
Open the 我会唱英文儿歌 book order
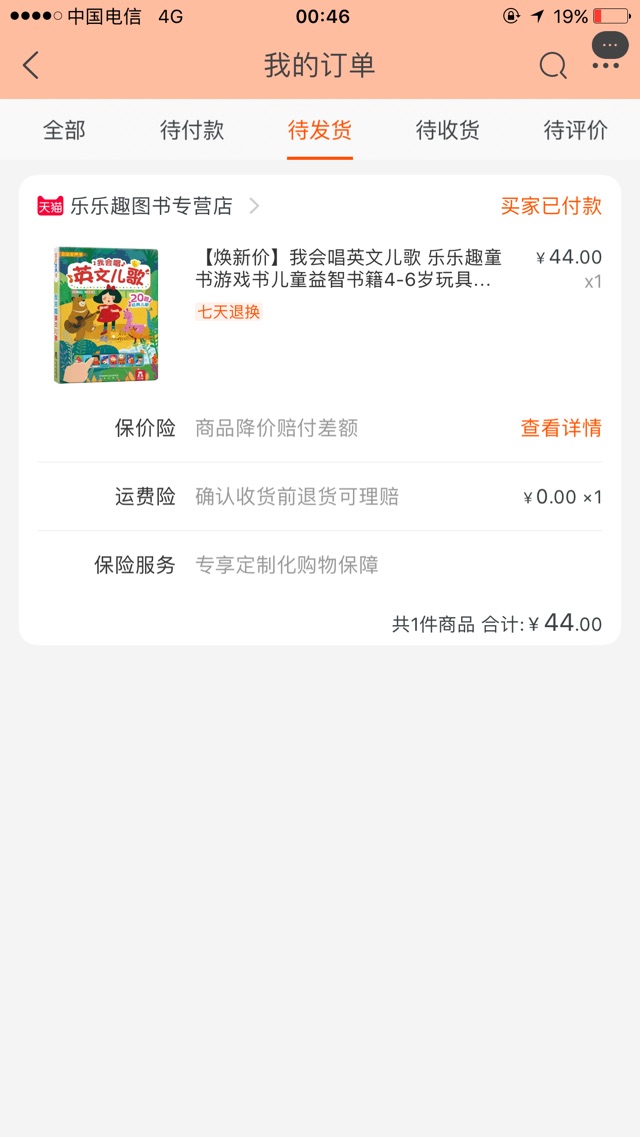pos(320,313)
